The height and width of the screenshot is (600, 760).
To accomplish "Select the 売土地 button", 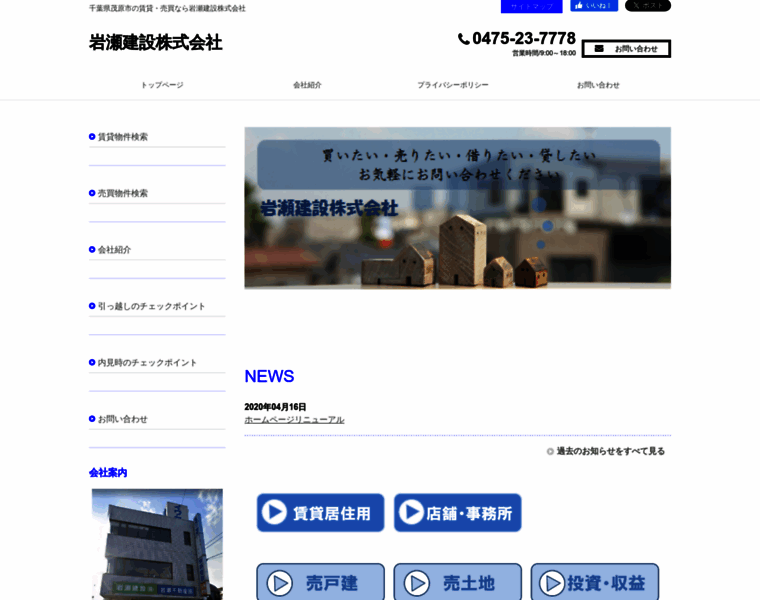I will pyautogui.click(x=457, y=582).
